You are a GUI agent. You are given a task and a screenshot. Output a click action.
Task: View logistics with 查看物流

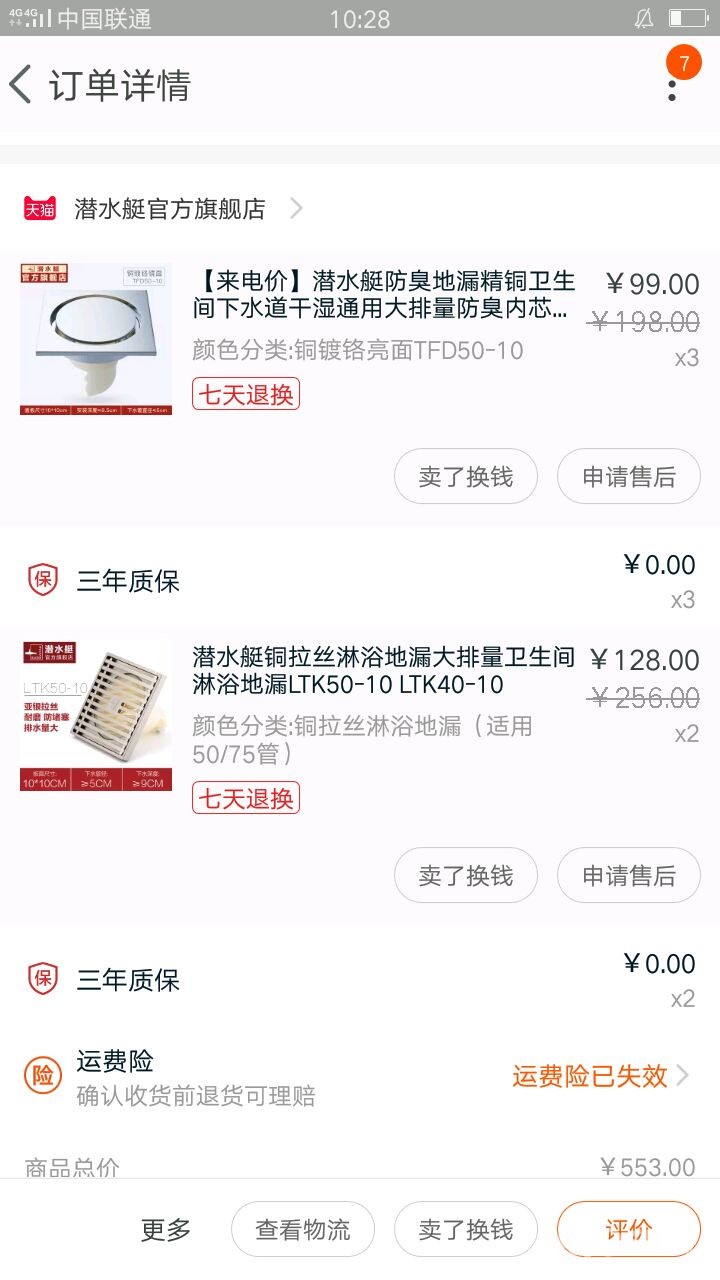[303, 1229]
